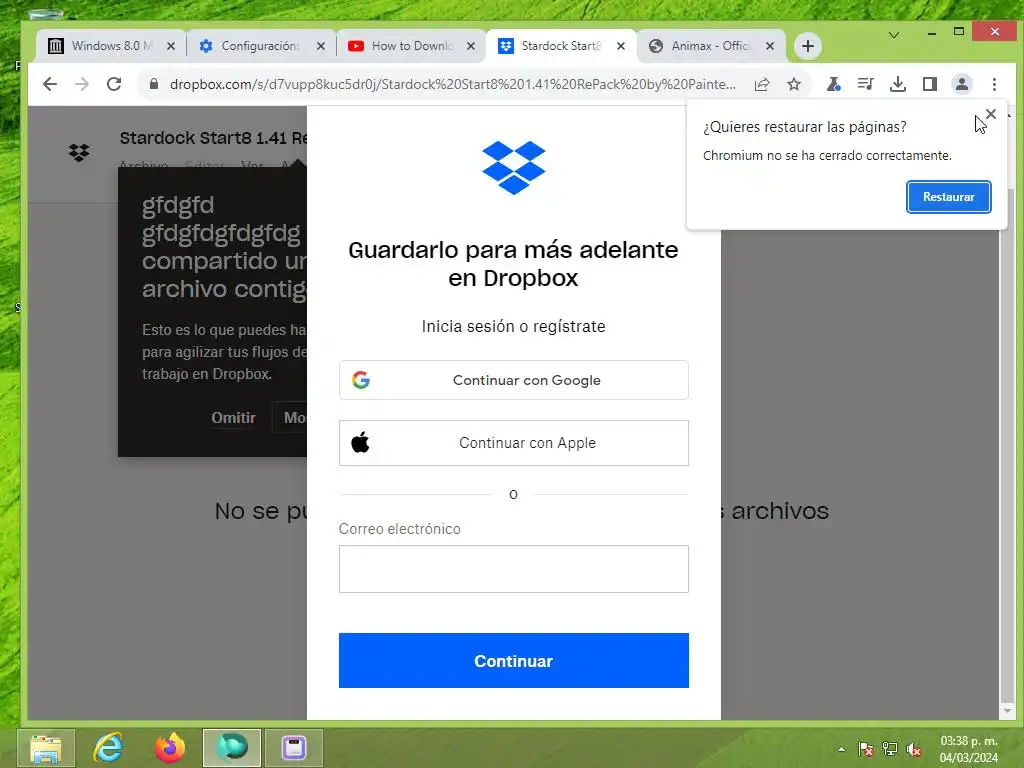Launch Firefox from the taskbar
Screen dimensions: 1024x768
coord(170,747)
